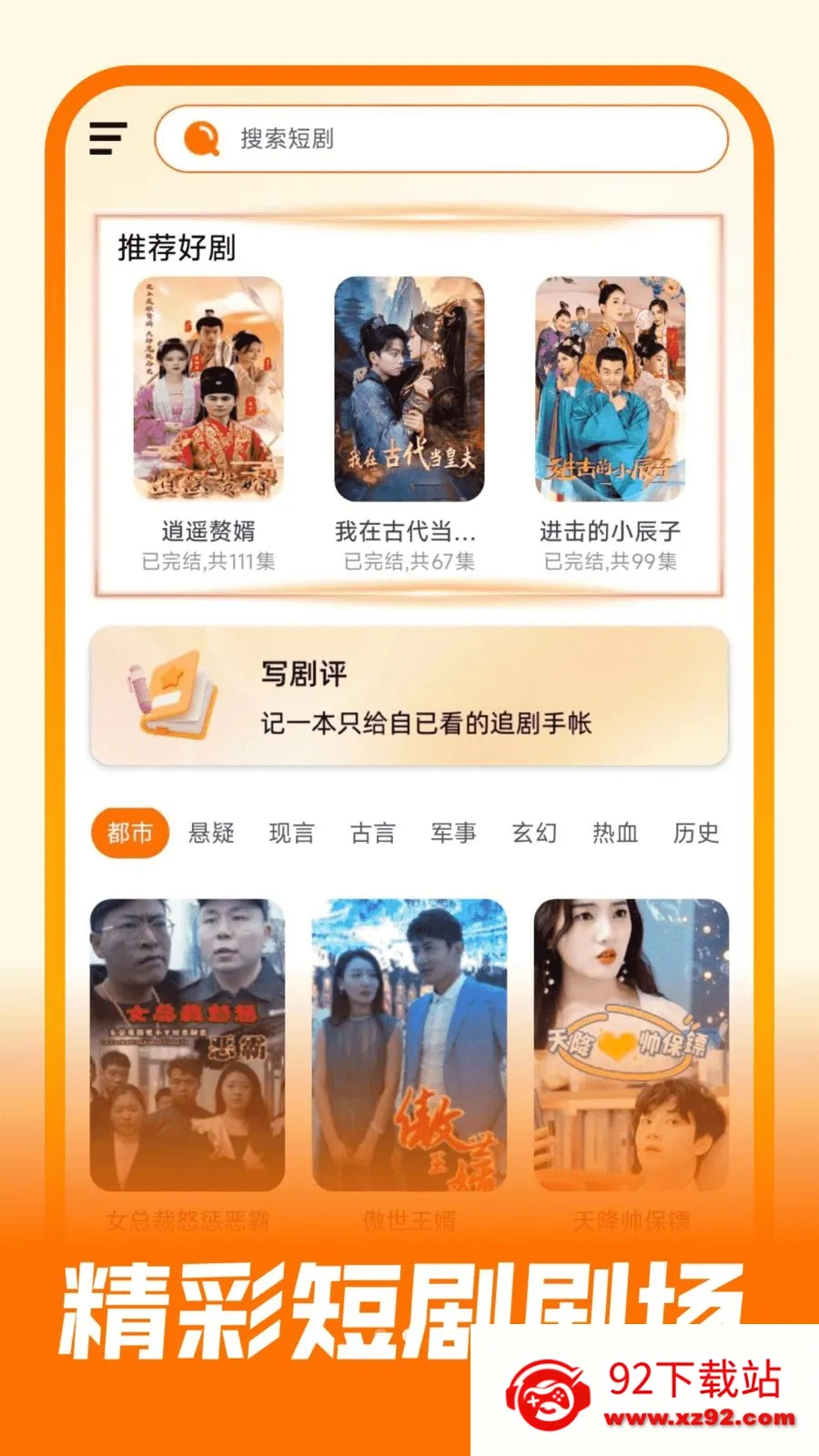Open the 军事 category

point(455,833)
